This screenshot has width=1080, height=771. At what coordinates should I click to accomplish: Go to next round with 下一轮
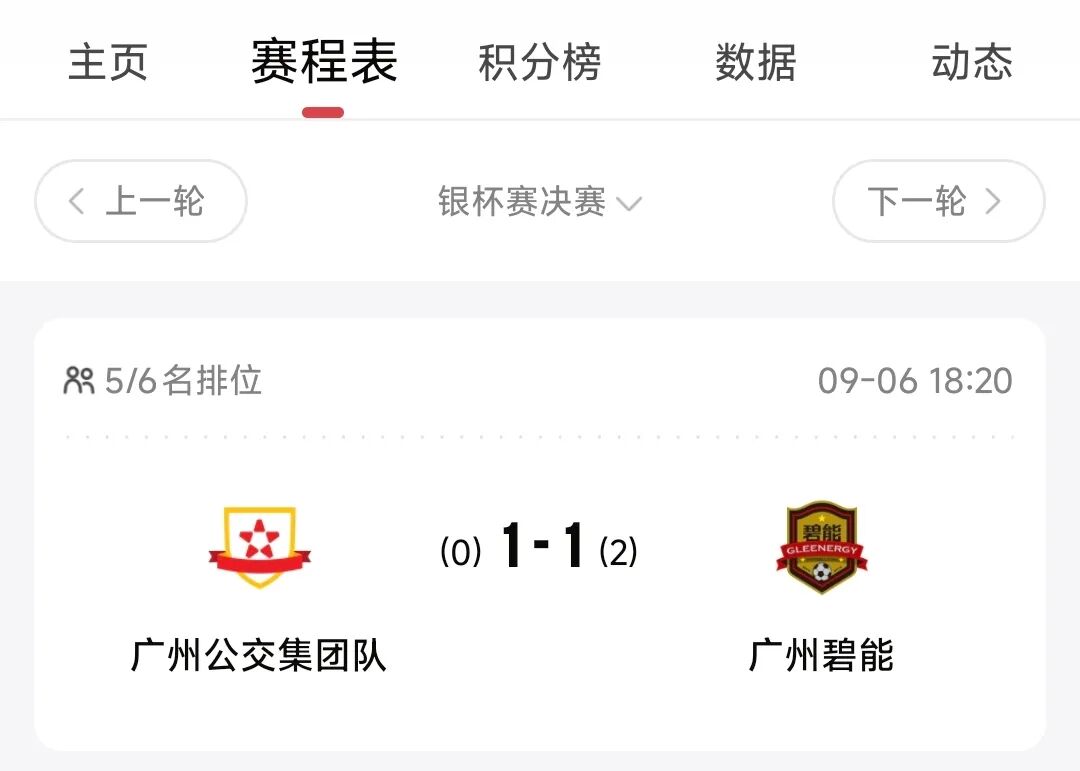click(x=939, y=201)
